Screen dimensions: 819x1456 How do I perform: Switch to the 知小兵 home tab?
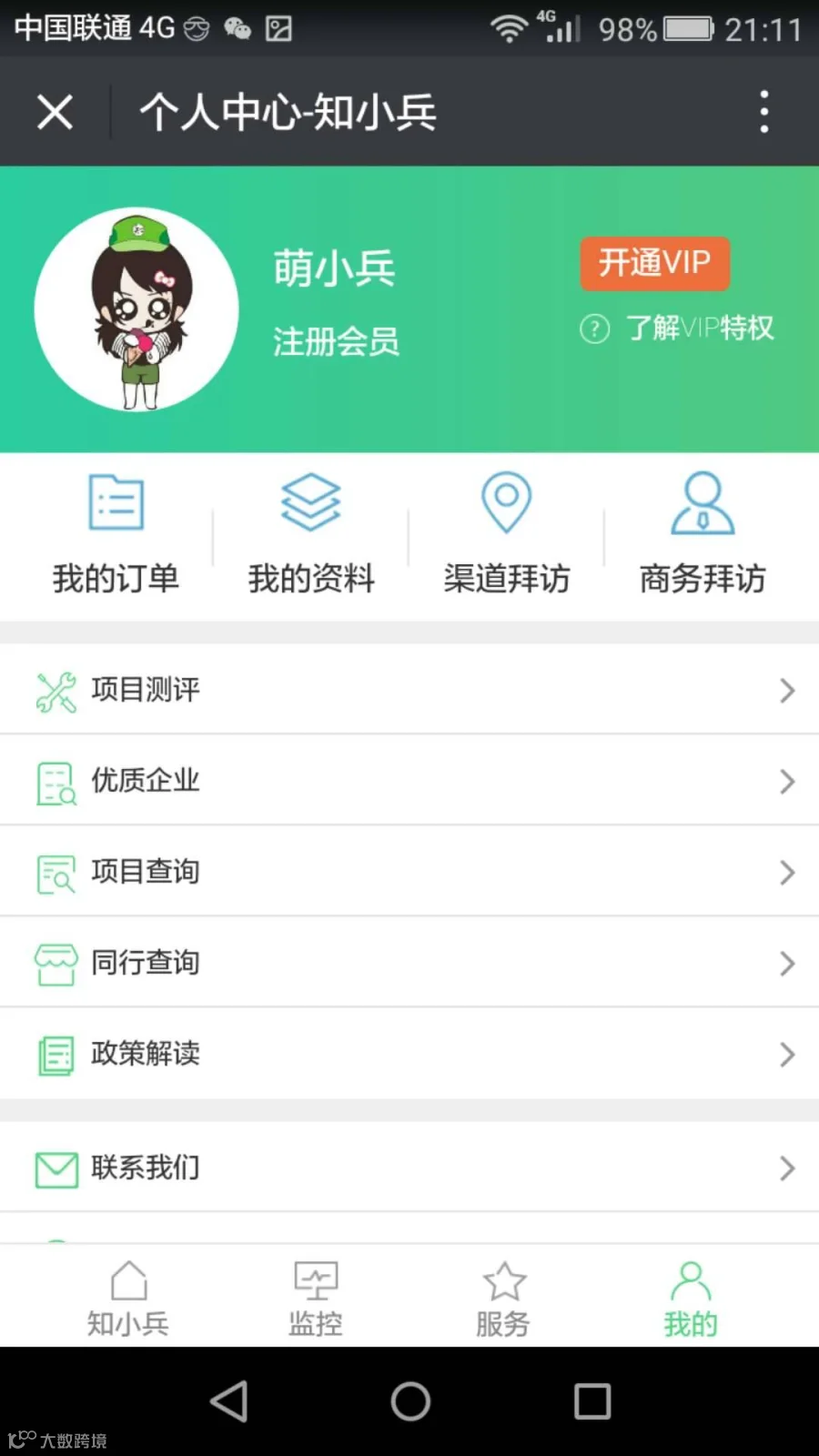[128, 1298]
